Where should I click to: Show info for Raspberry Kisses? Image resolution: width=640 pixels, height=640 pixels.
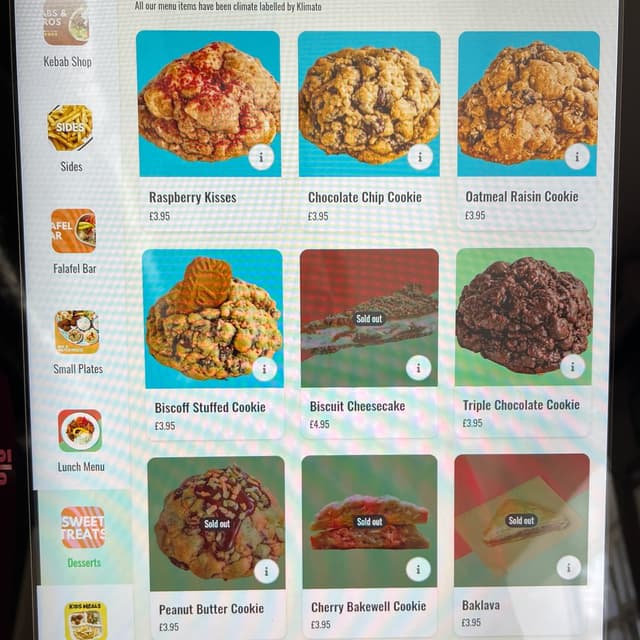261,157
